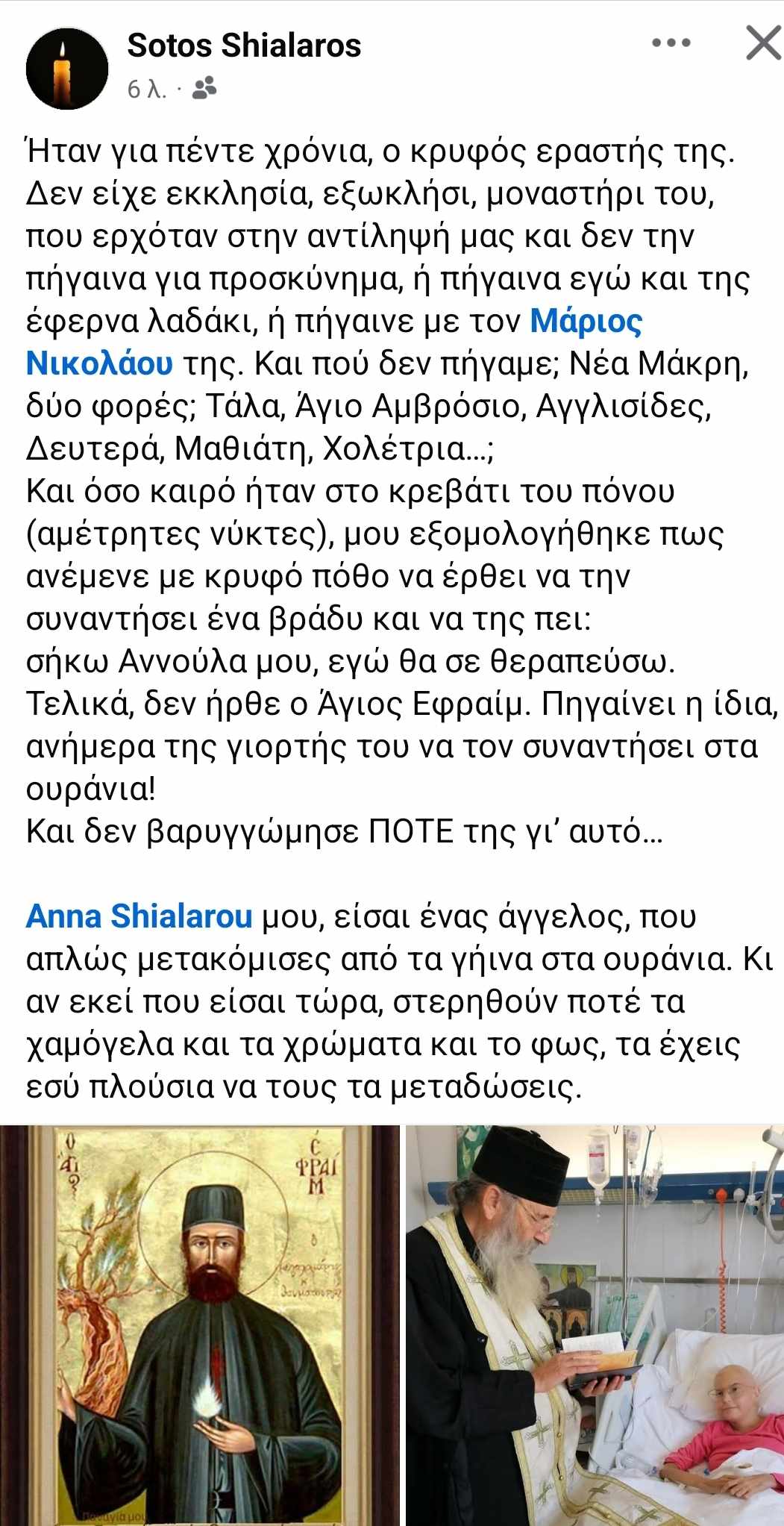784x1526 pixels.
Task: Open tagged profile Anna Shialarou
Action: click(139, 916)
